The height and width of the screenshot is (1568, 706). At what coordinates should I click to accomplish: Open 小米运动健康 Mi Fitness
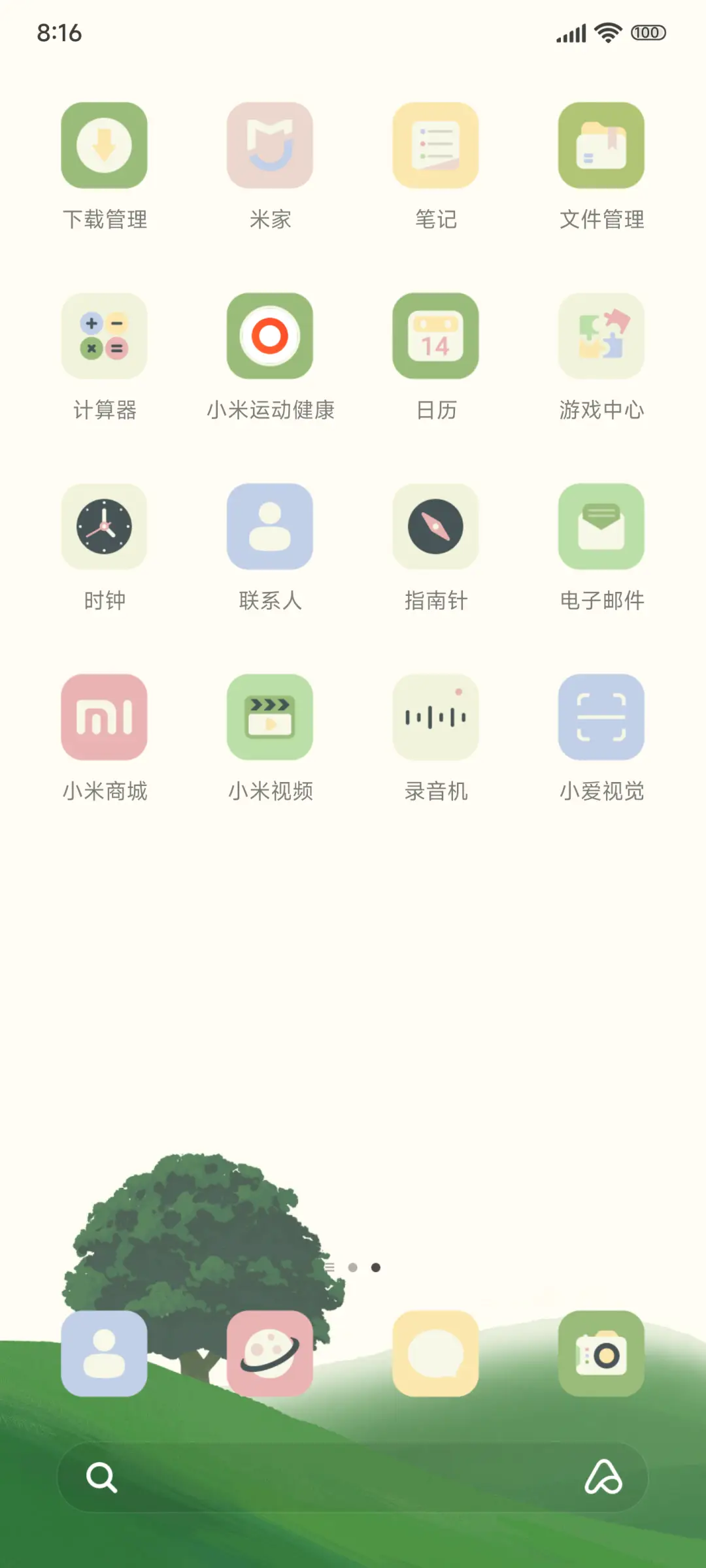270,336
